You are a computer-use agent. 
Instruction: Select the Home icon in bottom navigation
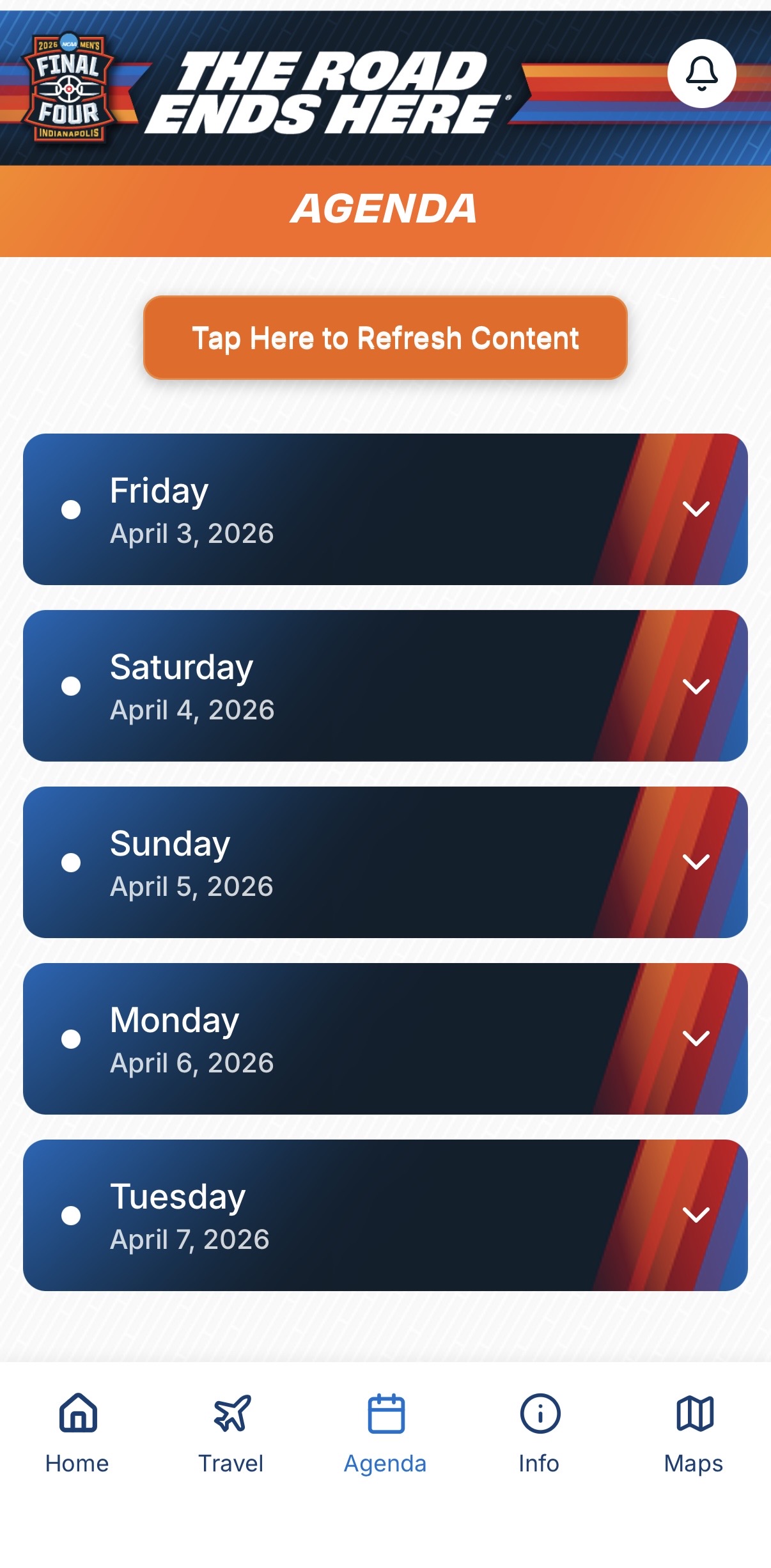click(77, 1415)
